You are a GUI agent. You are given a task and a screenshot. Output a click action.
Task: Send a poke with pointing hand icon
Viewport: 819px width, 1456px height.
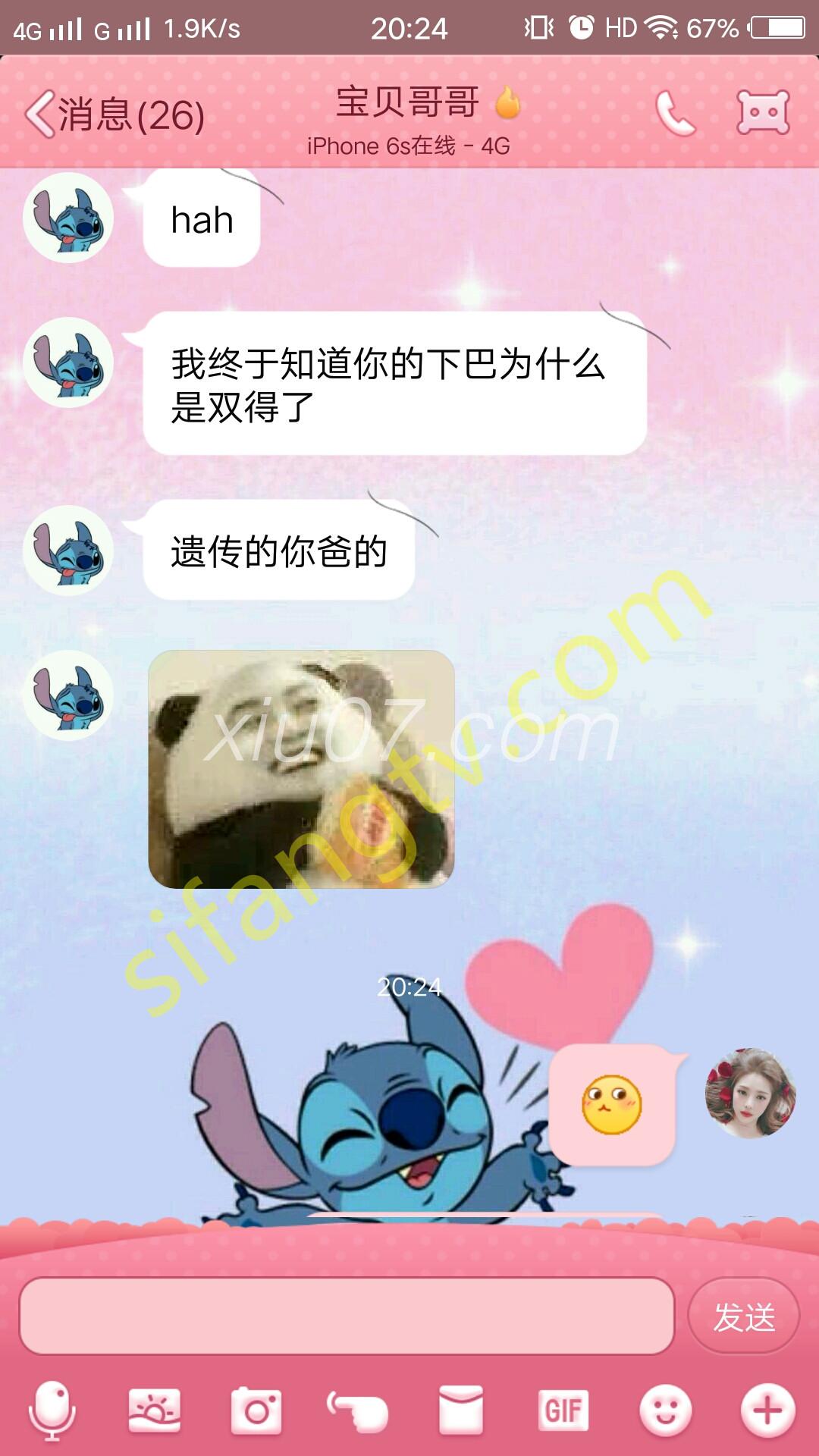tap(358, 1410)
